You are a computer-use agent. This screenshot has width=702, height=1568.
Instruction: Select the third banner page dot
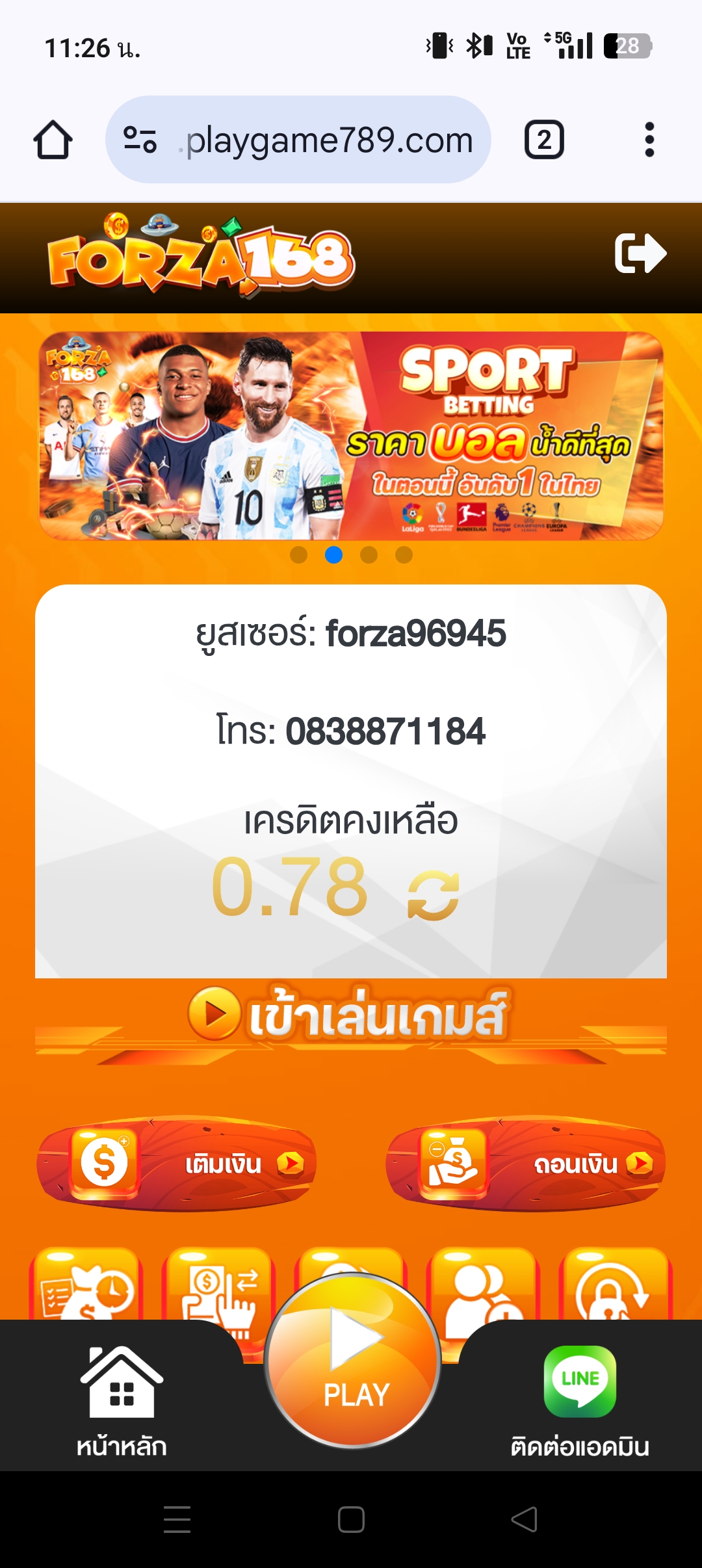369,555
